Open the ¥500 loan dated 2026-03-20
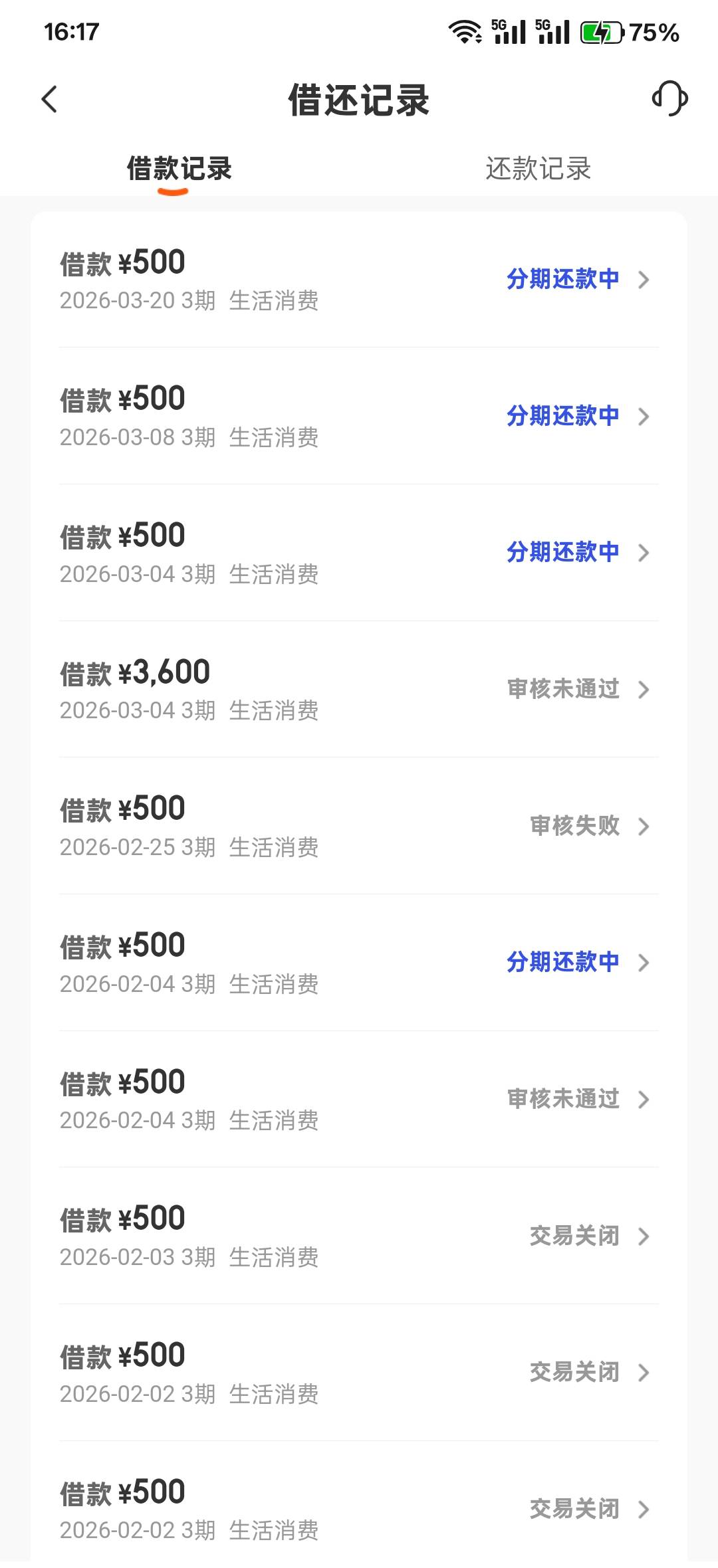Screen dimensions: 718x1568 [358, 280]
